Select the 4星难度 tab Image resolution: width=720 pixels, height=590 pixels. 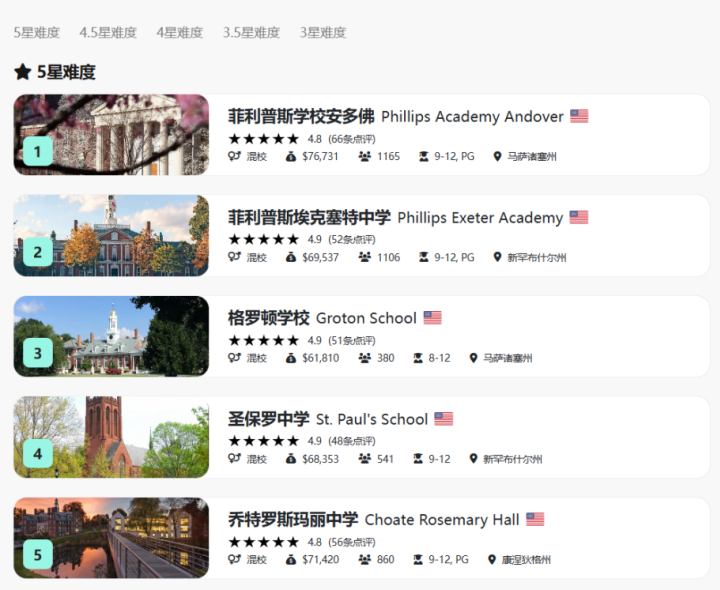pyautogui.click(x=179, y=33)
